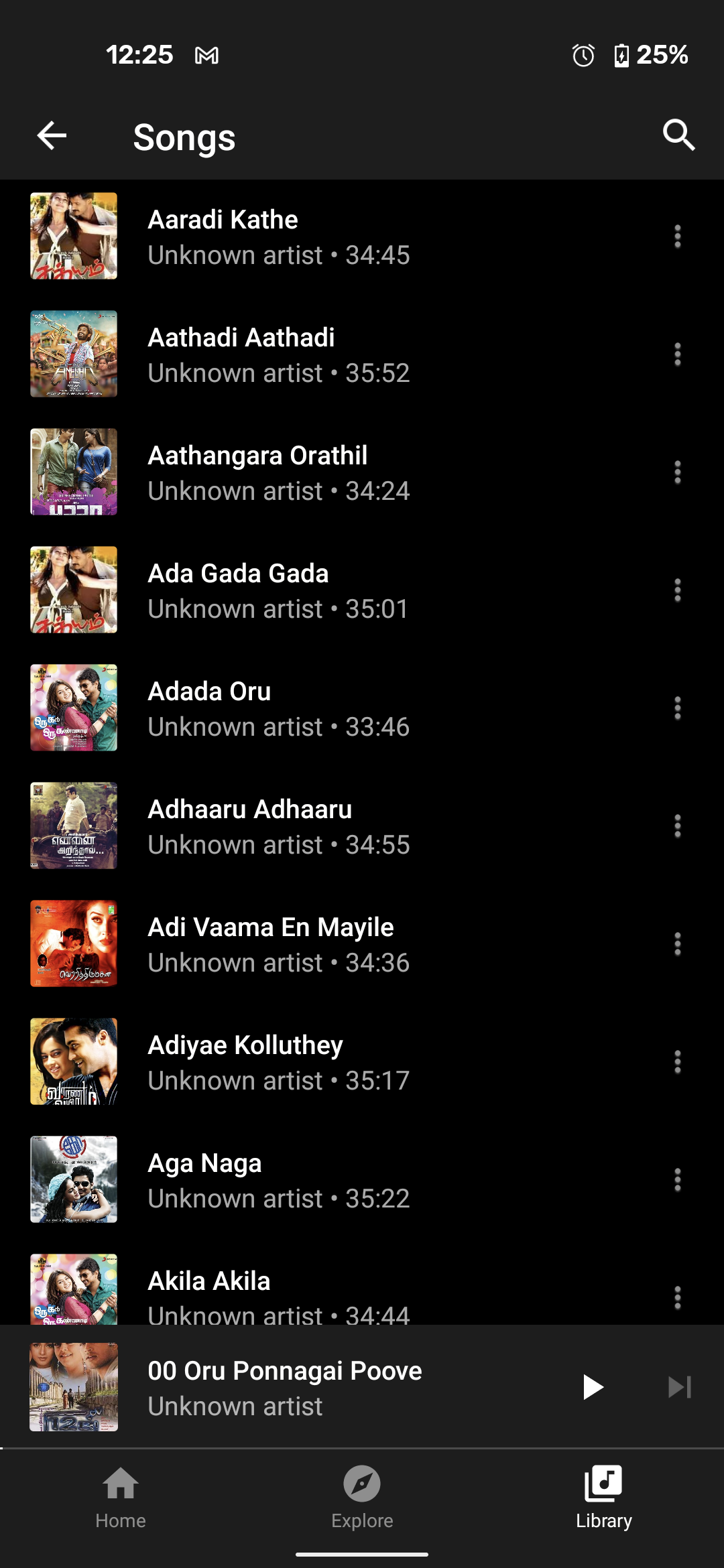Open more options for Aathadi Aathadi
The height and width of the screenshot is (1568, 724).
[x=677, y=354]
